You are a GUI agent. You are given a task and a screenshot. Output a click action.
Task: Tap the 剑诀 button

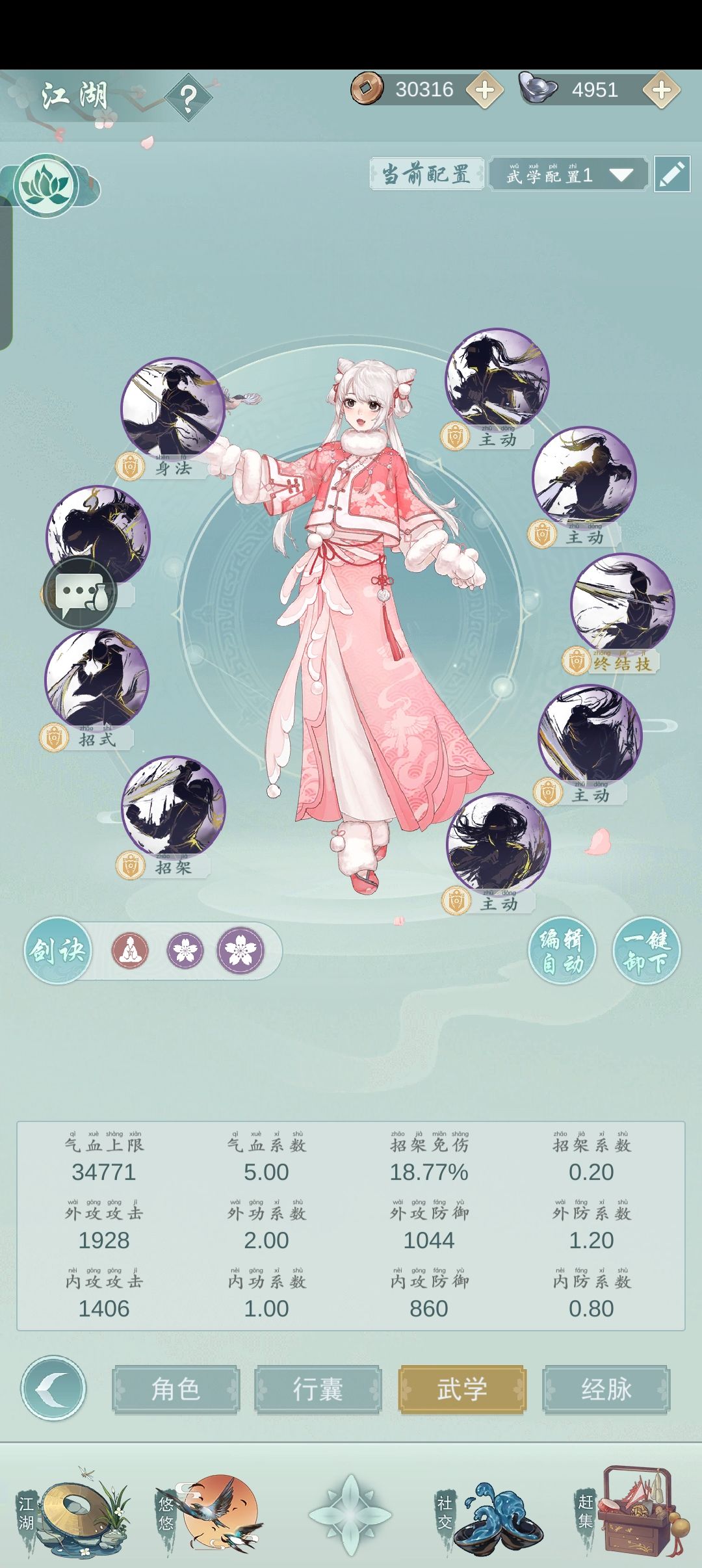pos(58,950)
